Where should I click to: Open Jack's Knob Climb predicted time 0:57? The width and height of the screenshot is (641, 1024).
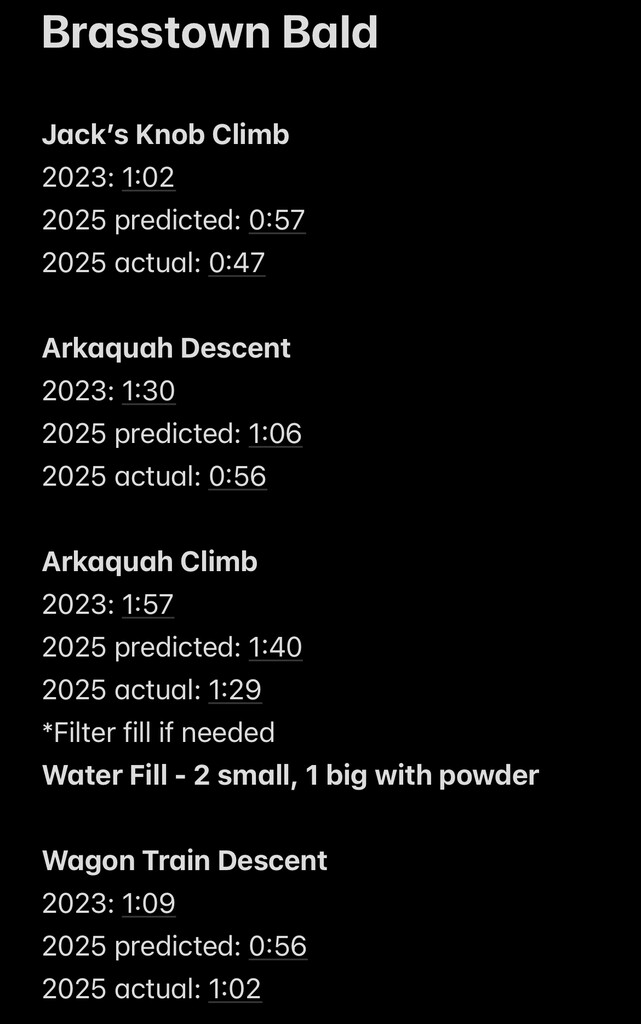click(x=277, y=220)
